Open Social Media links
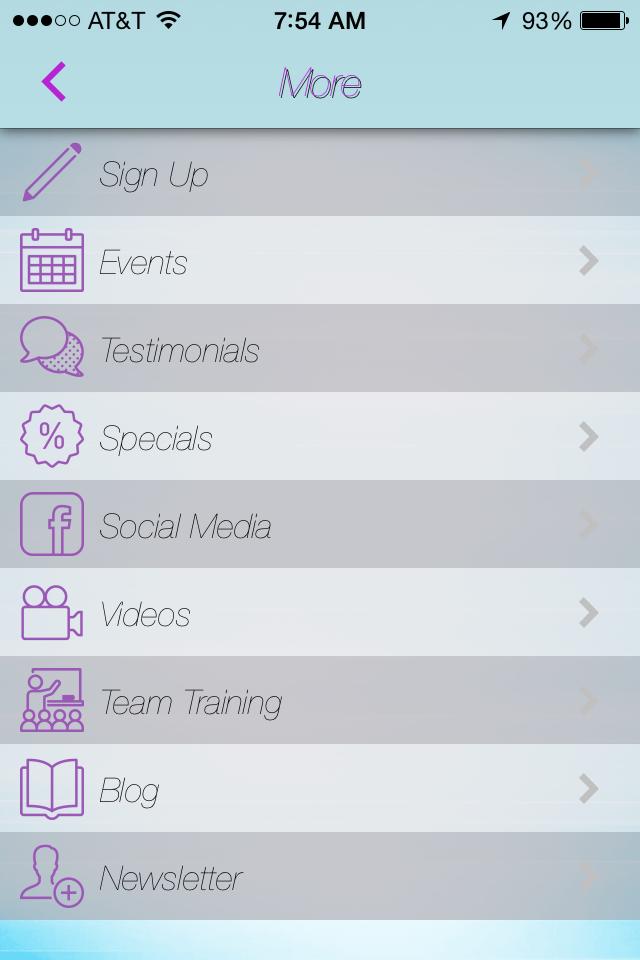 [x=320, y=526]
